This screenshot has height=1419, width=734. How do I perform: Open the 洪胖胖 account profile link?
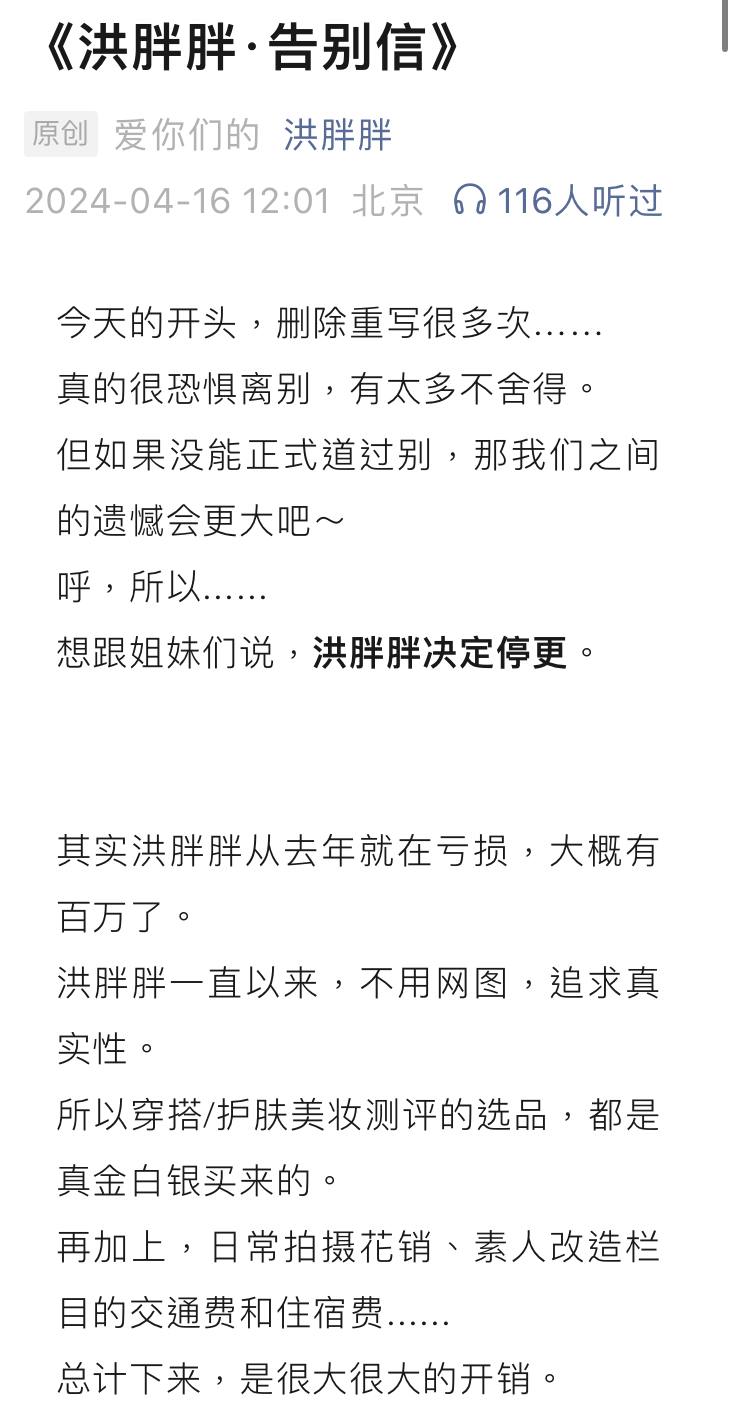coord(337,135)
